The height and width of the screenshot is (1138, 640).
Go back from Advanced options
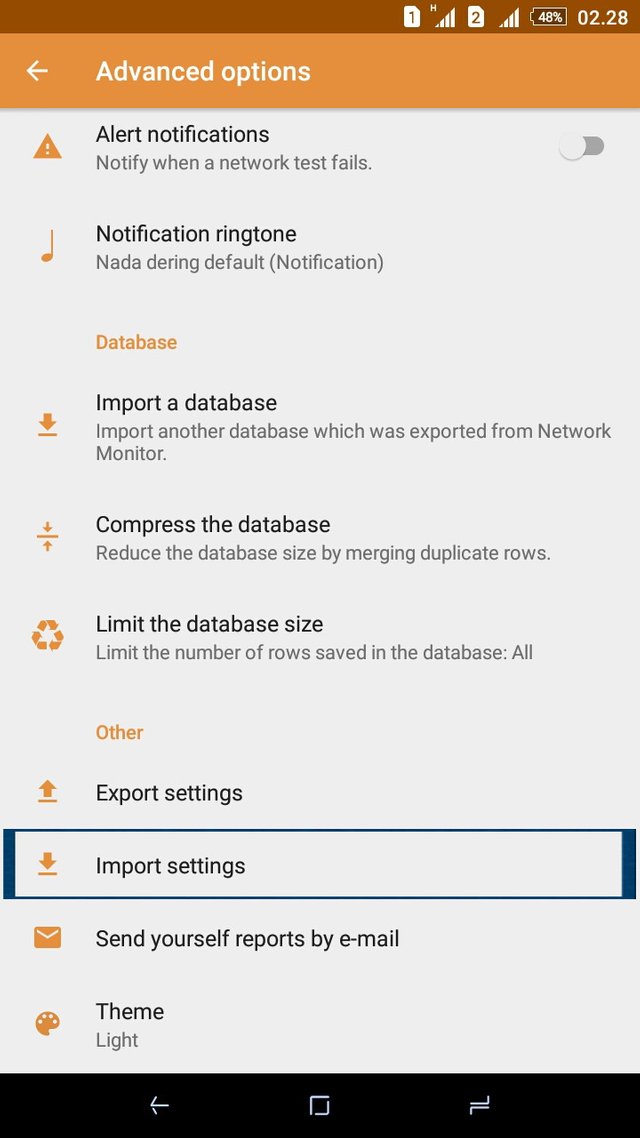coord(37,71)
